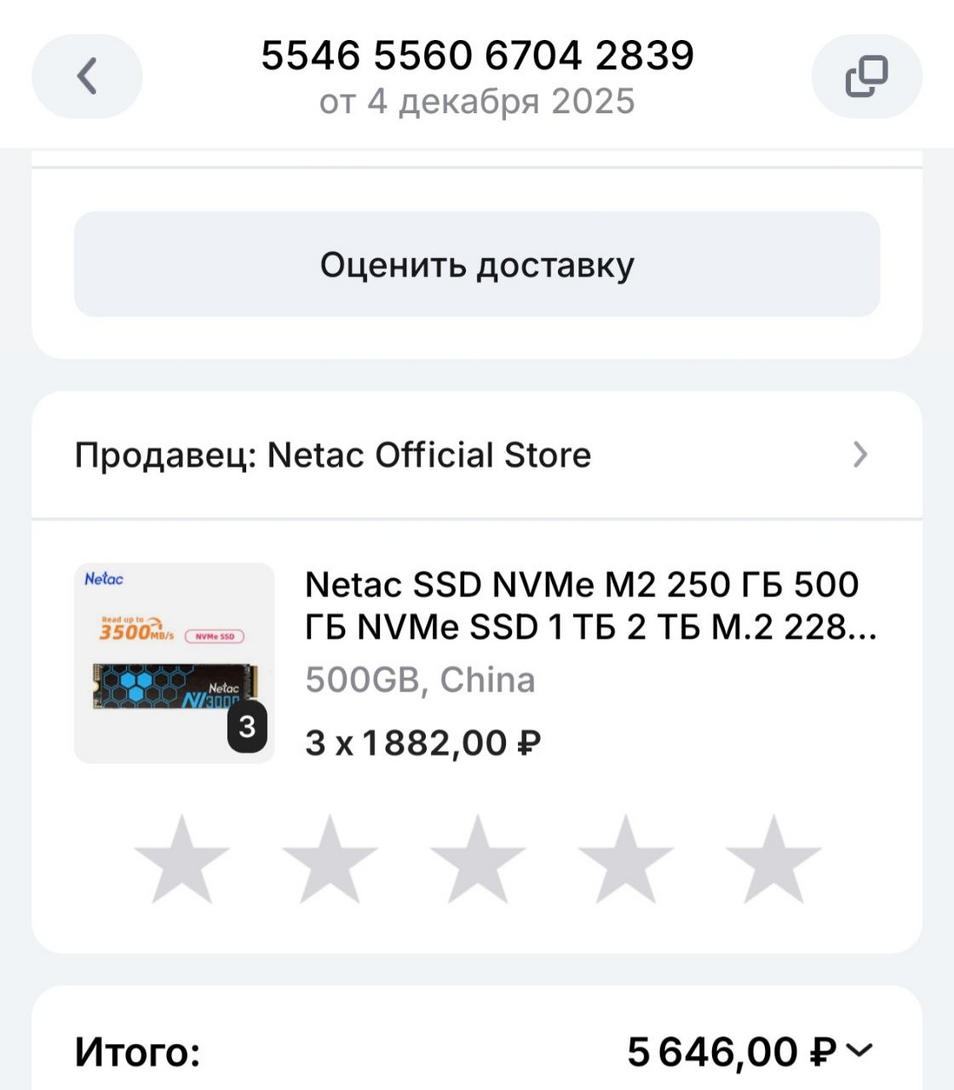The width and height of the screenshot is (954, 1090).
Task: Tap the quantity badge showing 3
Action: point(246,726)
